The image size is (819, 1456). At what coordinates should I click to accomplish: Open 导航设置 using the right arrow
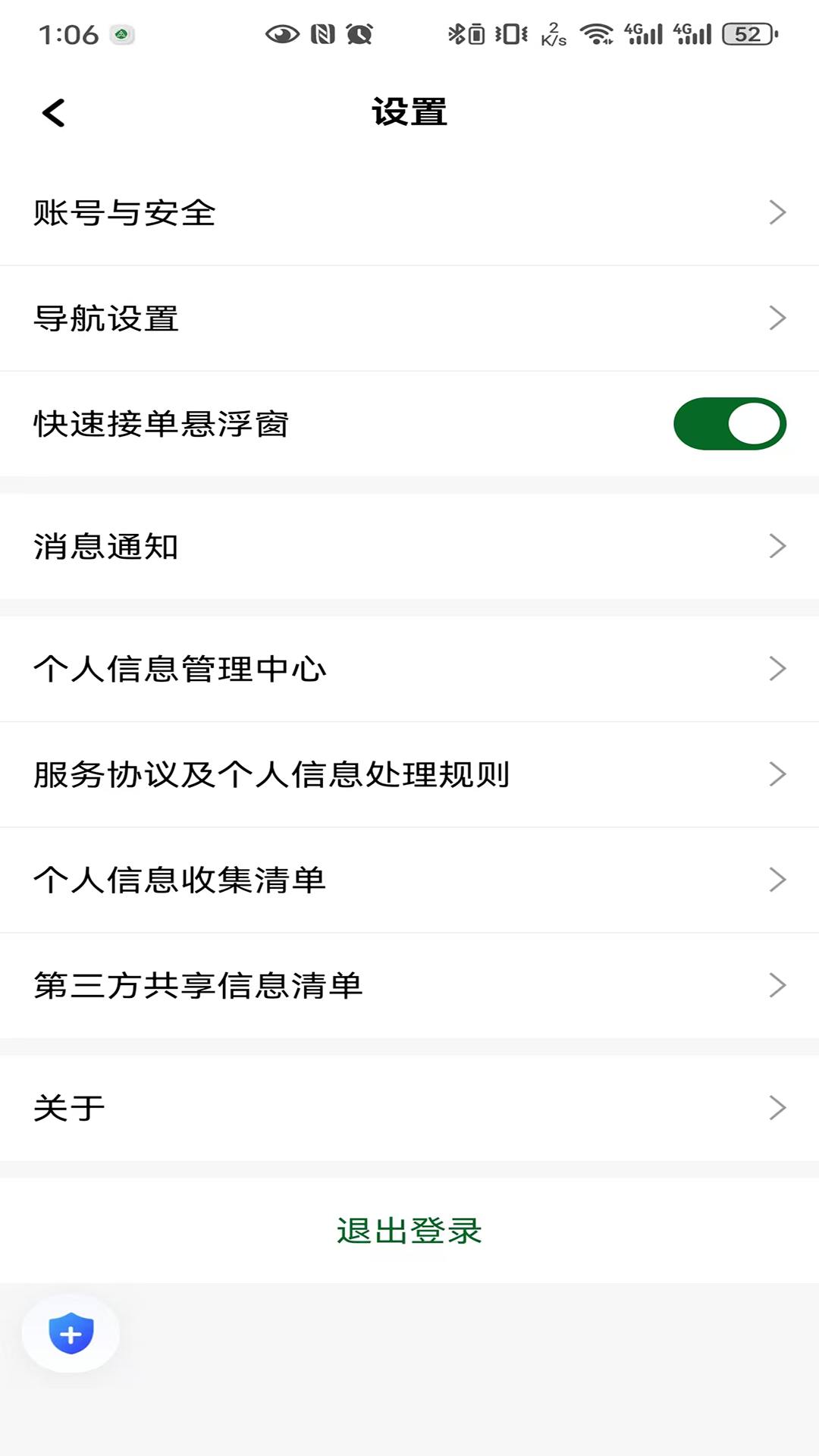(x=777, y=318)
